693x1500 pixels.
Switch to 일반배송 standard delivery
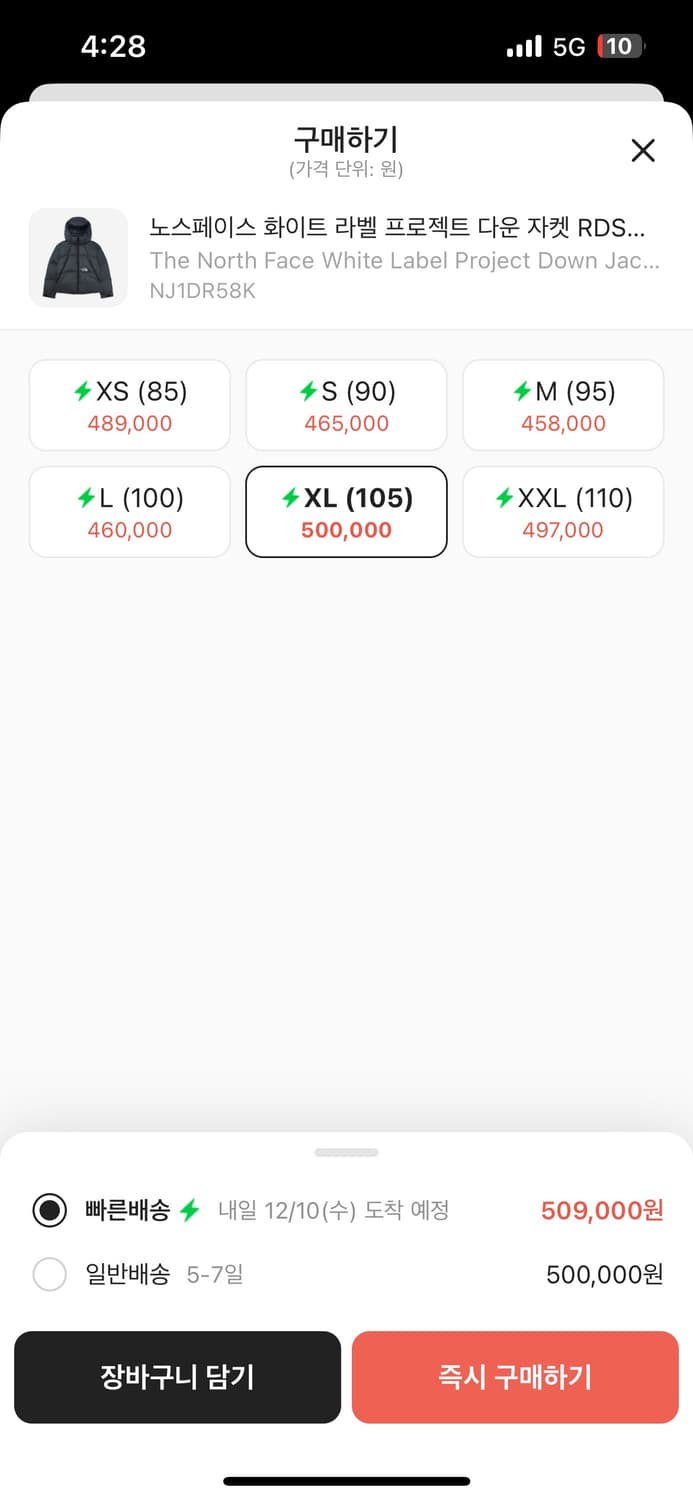[x=50, y=1275]
